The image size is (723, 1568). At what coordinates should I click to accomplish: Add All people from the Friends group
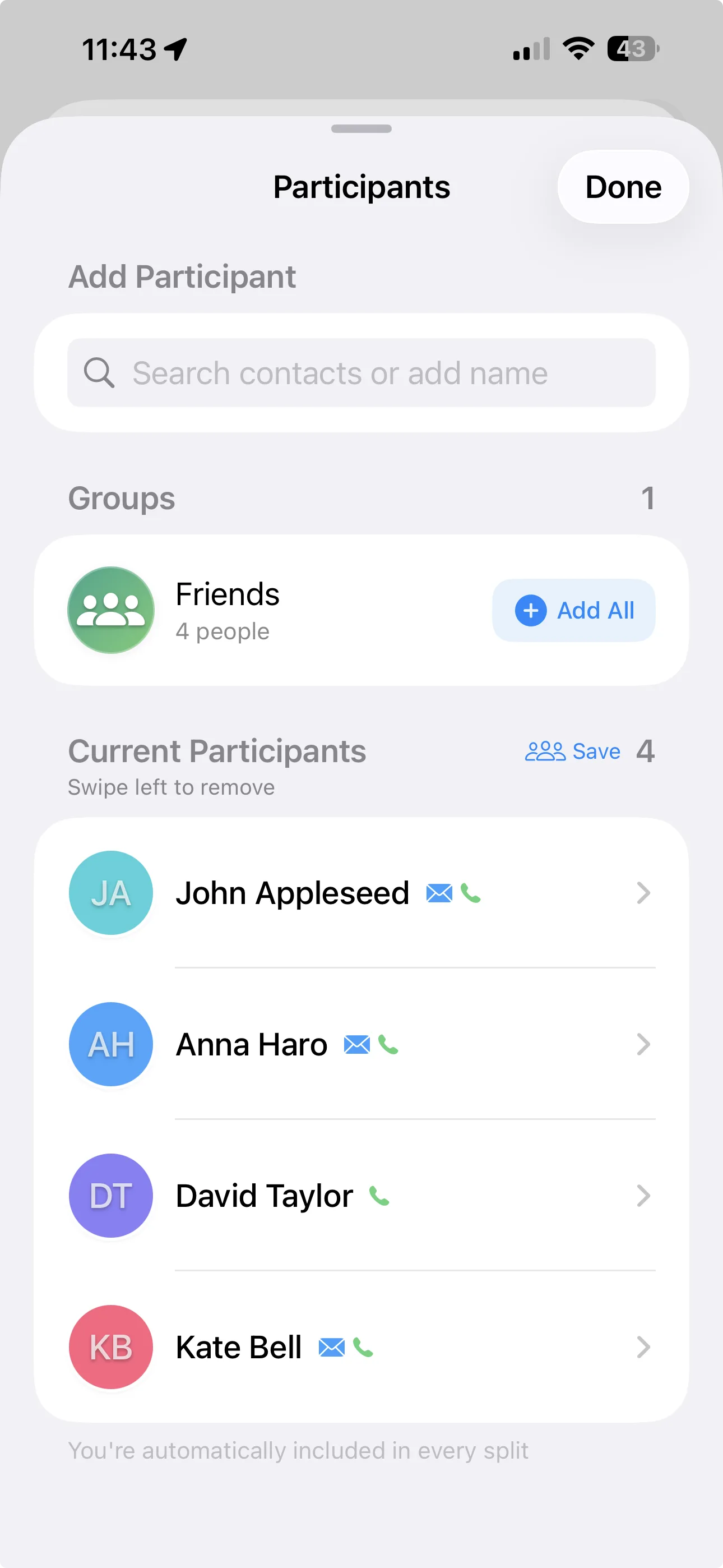click(x=573, y=610)
